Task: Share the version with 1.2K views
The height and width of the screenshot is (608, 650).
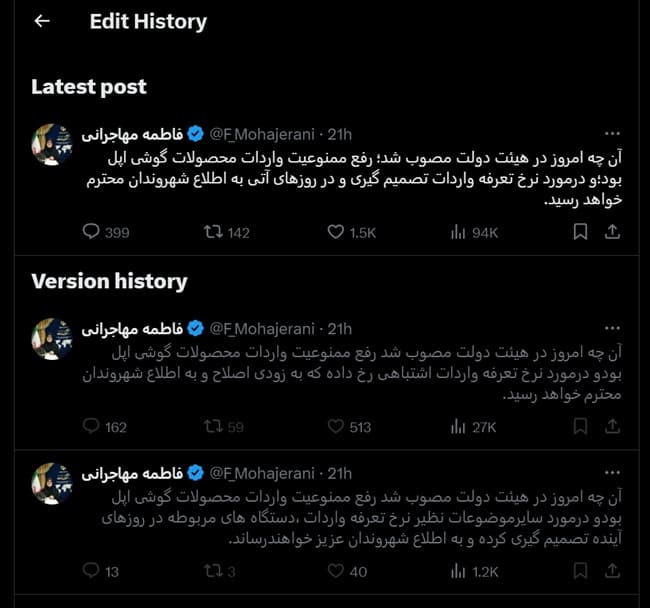Action: 612,572
